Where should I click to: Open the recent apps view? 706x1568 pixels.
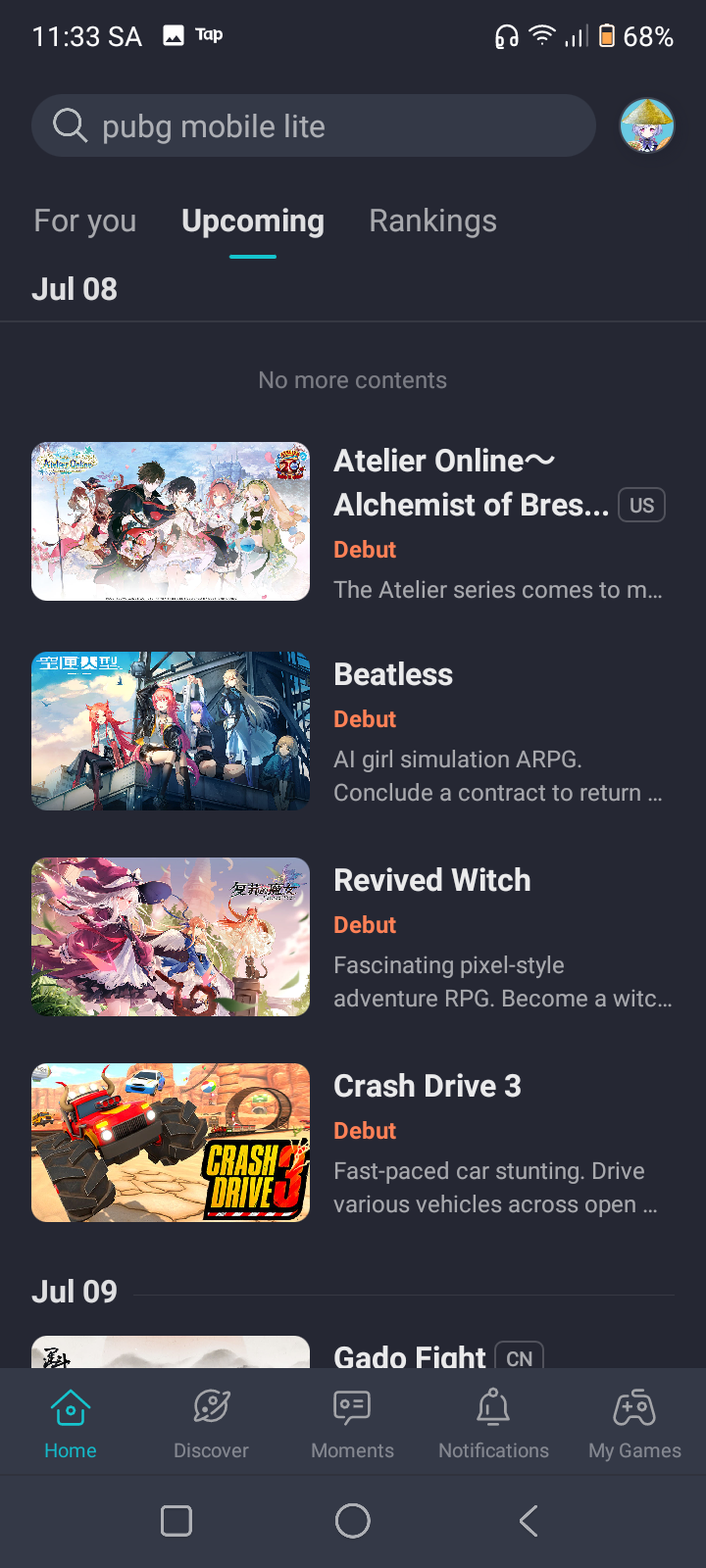[x=176, y=1521]
